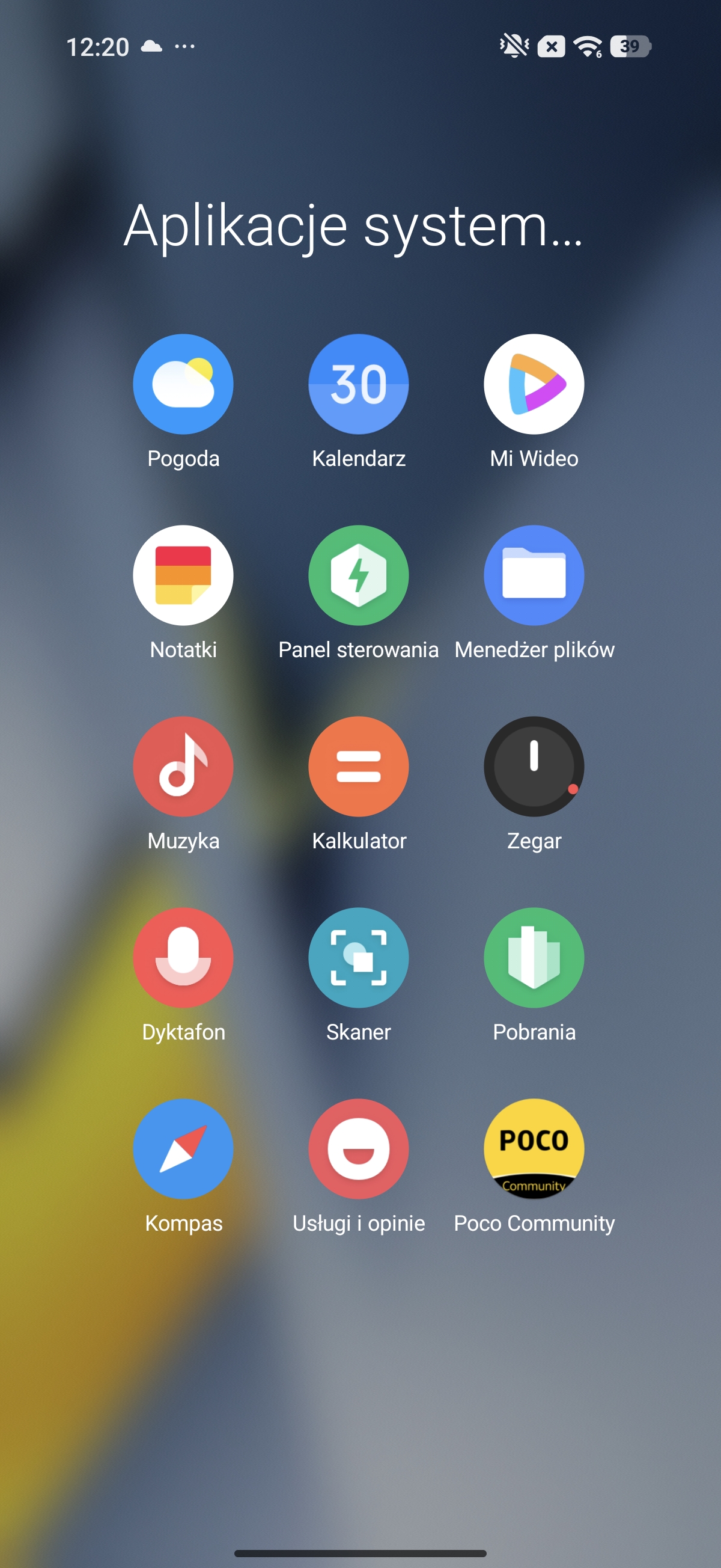Open Menedżer plików
721x1568 pixels.
coord(534,575)
